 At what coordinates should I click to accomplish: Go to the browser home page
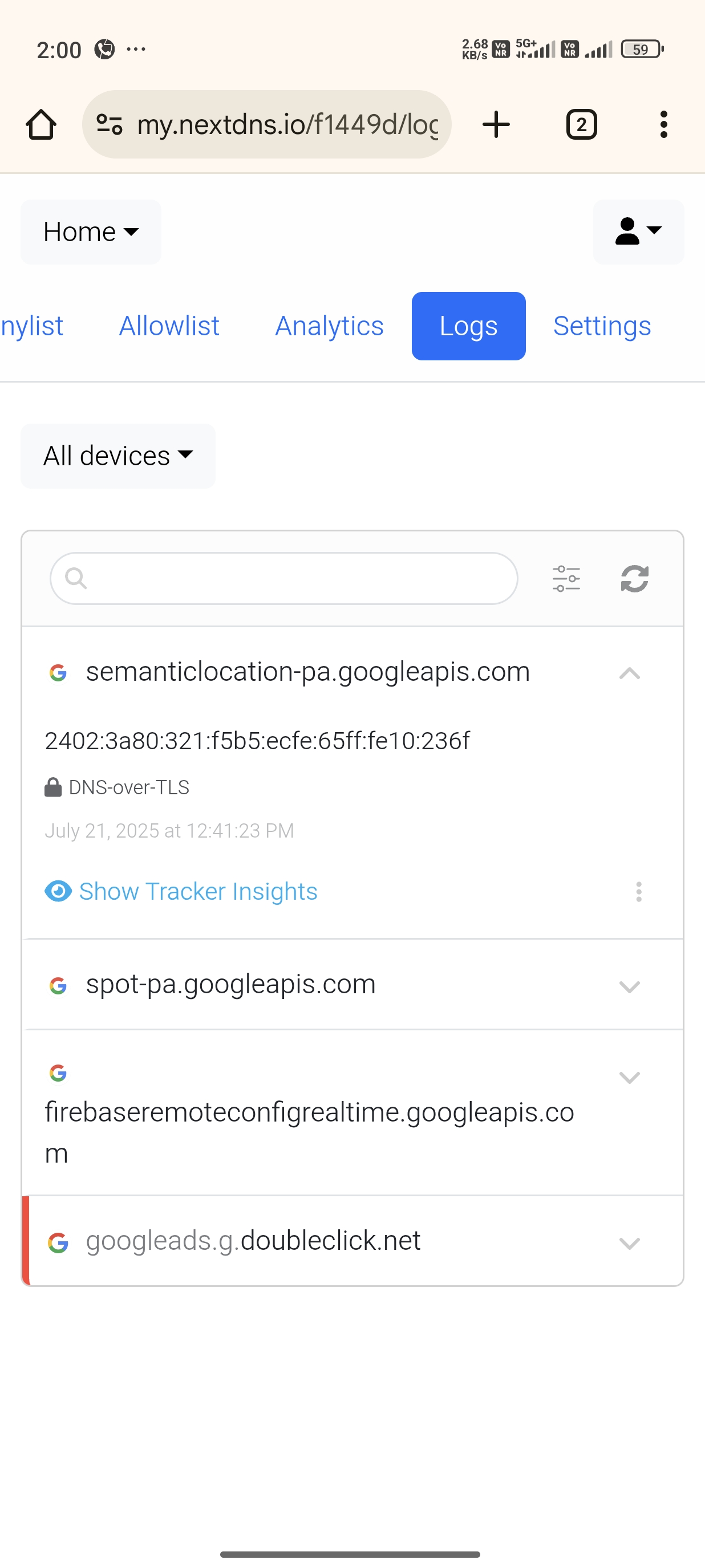click(x=41, y=125)
